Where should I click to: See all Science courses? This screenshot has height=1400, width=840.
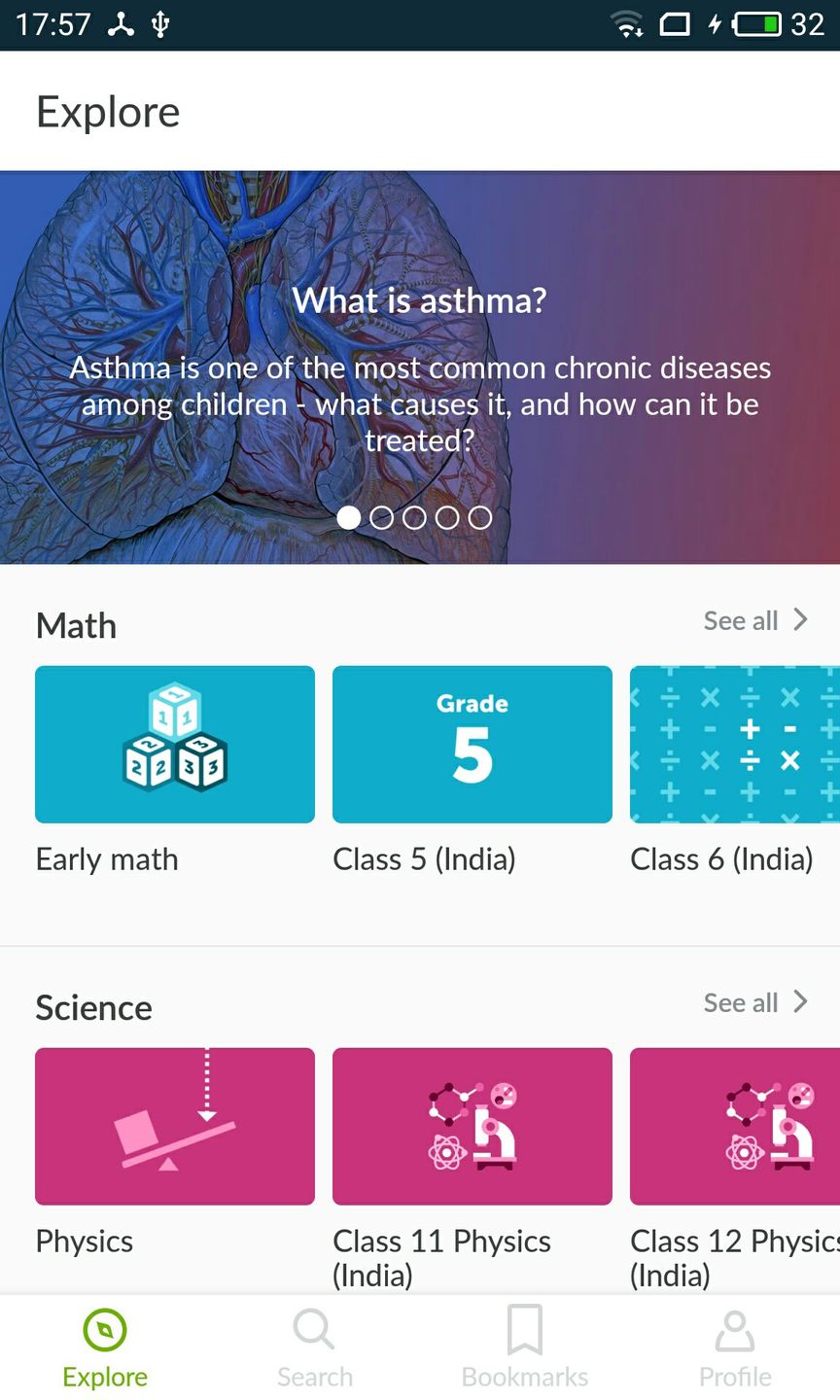[755, 1002]
